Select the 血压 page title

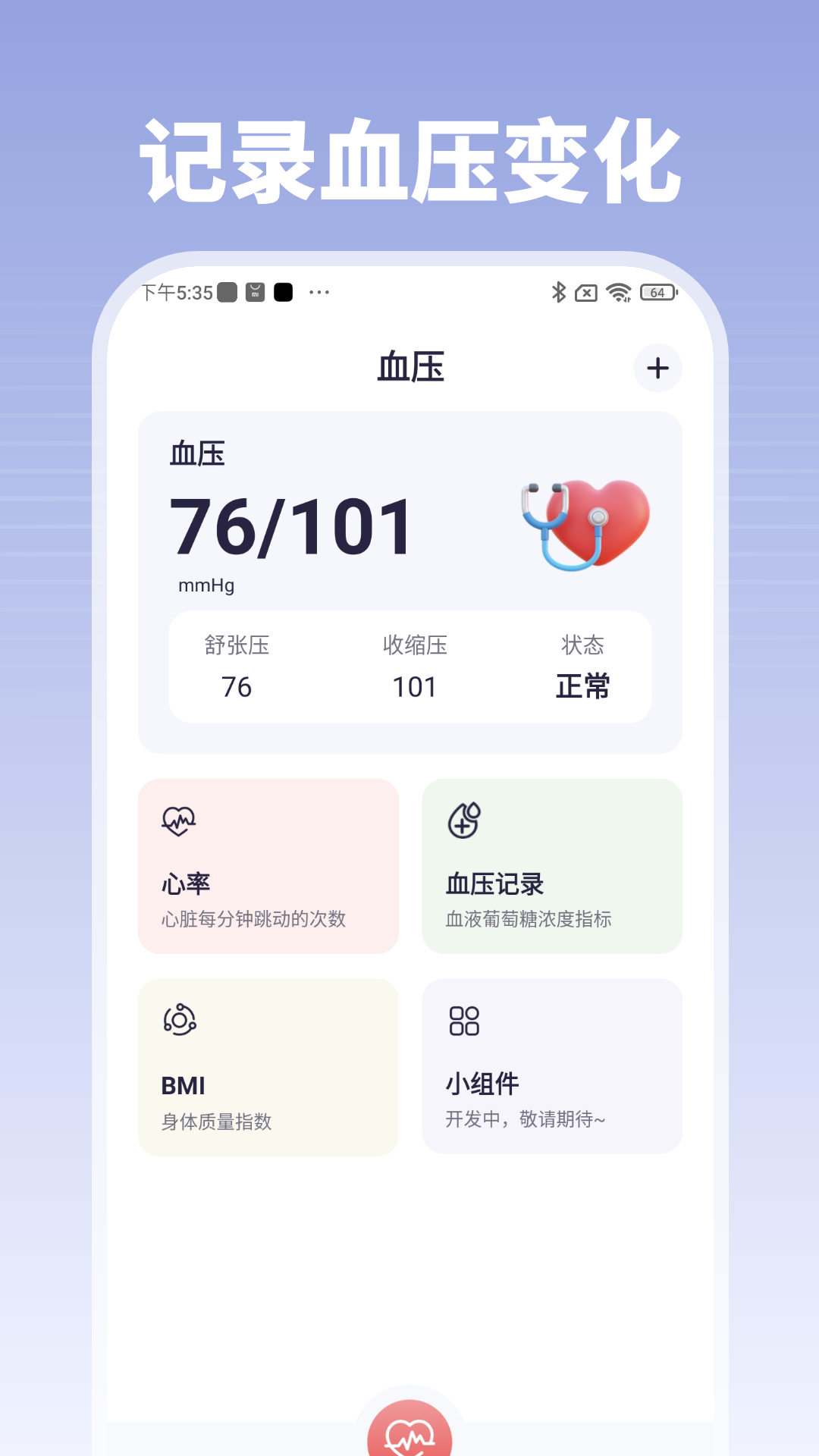409,368
